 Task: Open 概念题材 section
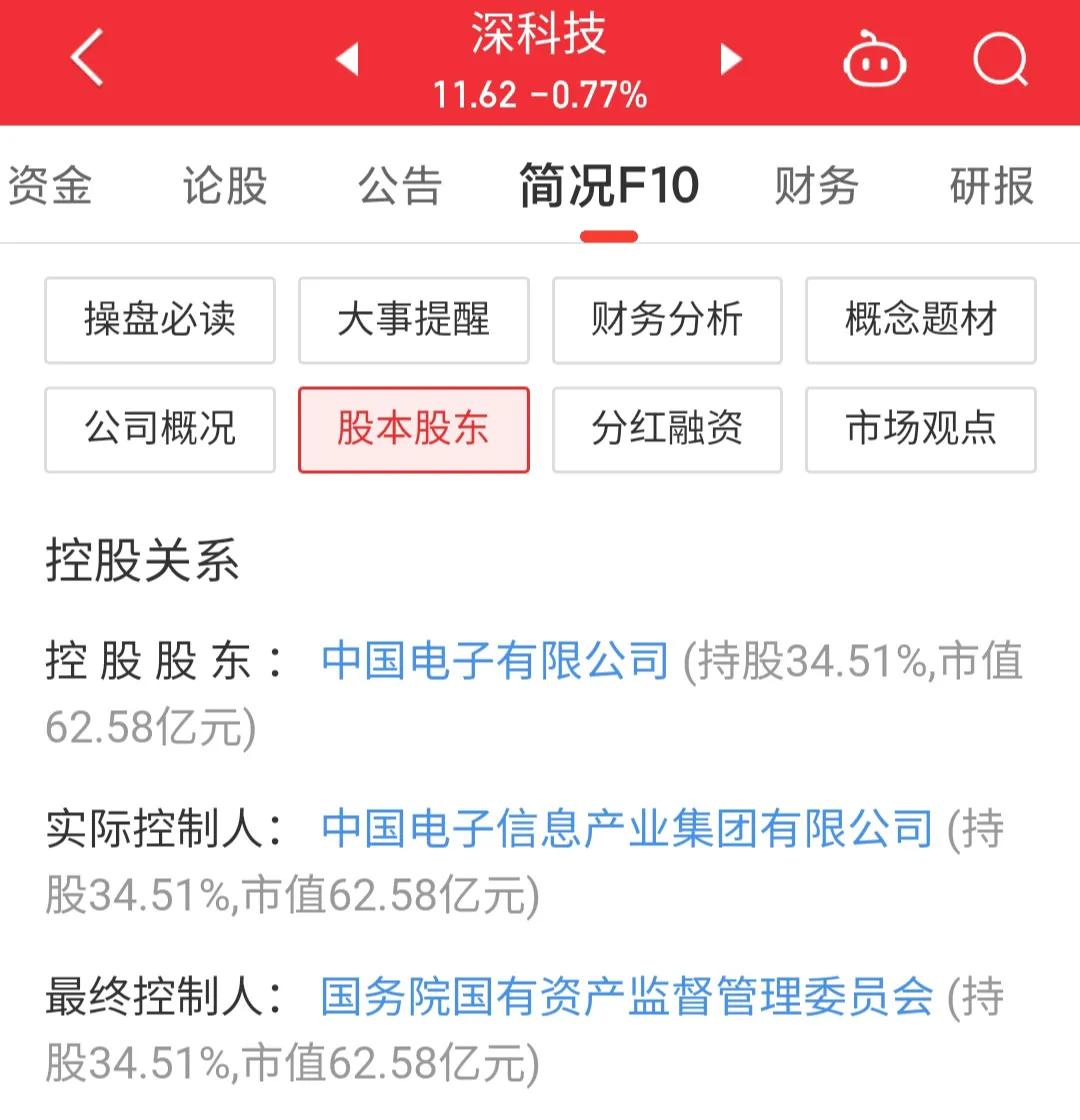pyautogui.click(x=920, y=320)
